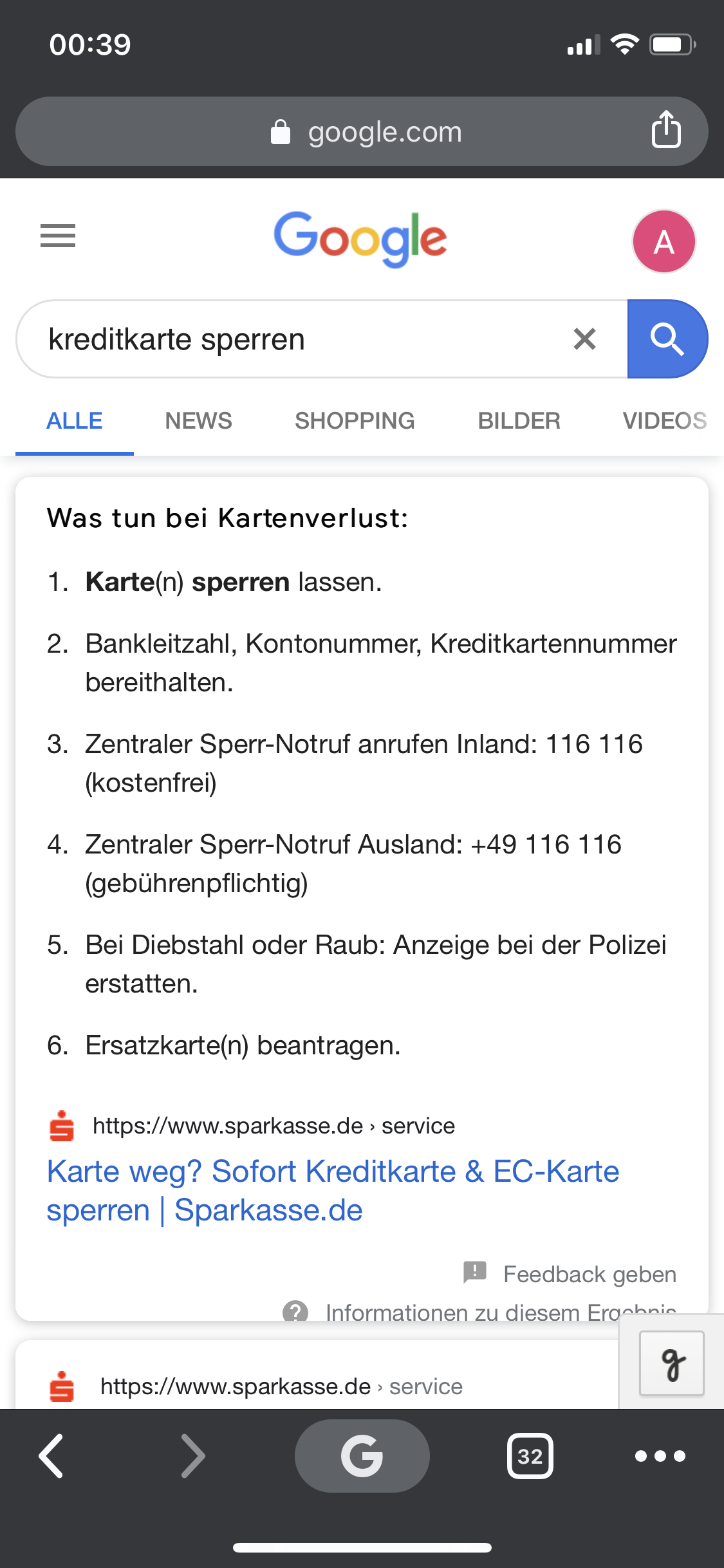The width and height of the screenshot is (724, 1568).
Task: Switch to the Bilder tab
Action: click(519, 421)
